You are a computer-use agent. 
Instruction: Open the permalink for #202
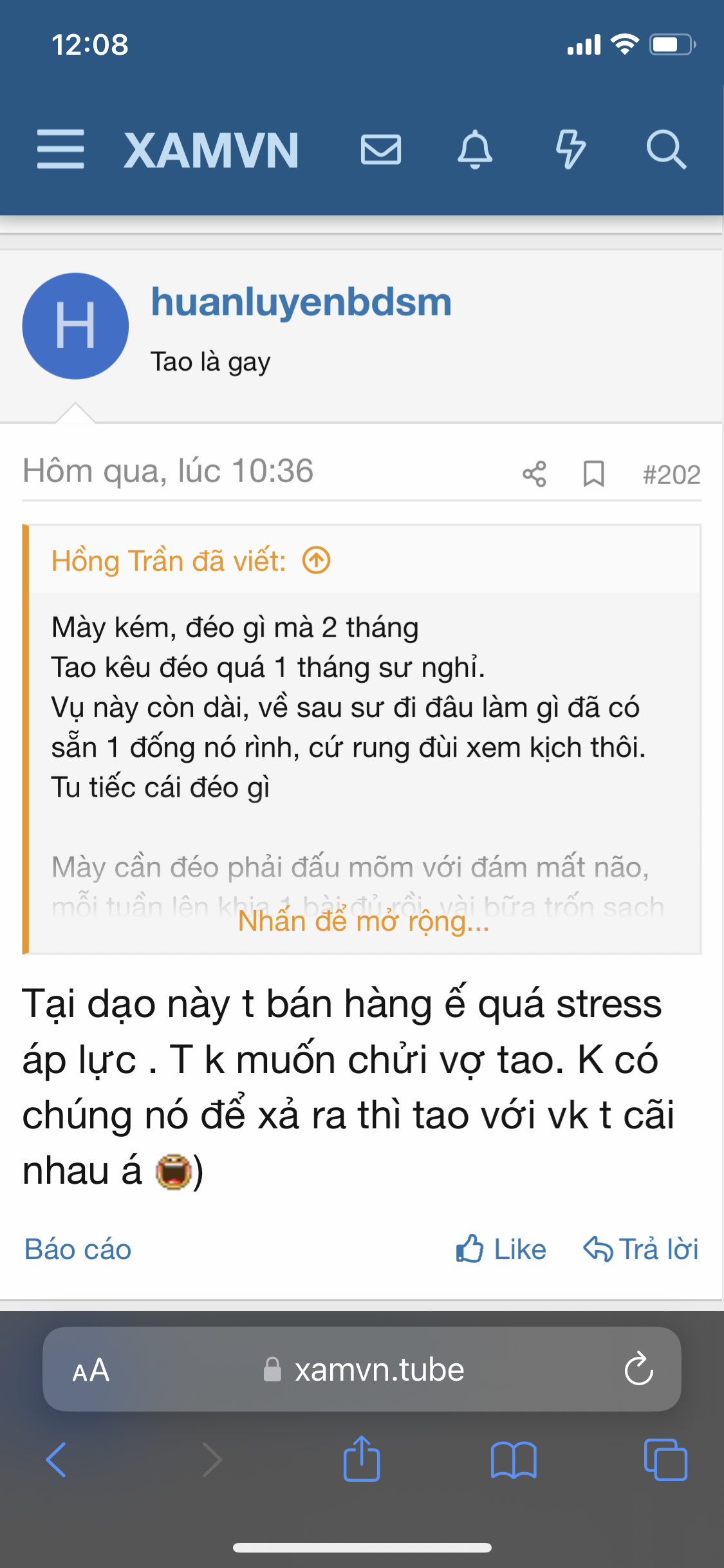[x=671, y=475]
